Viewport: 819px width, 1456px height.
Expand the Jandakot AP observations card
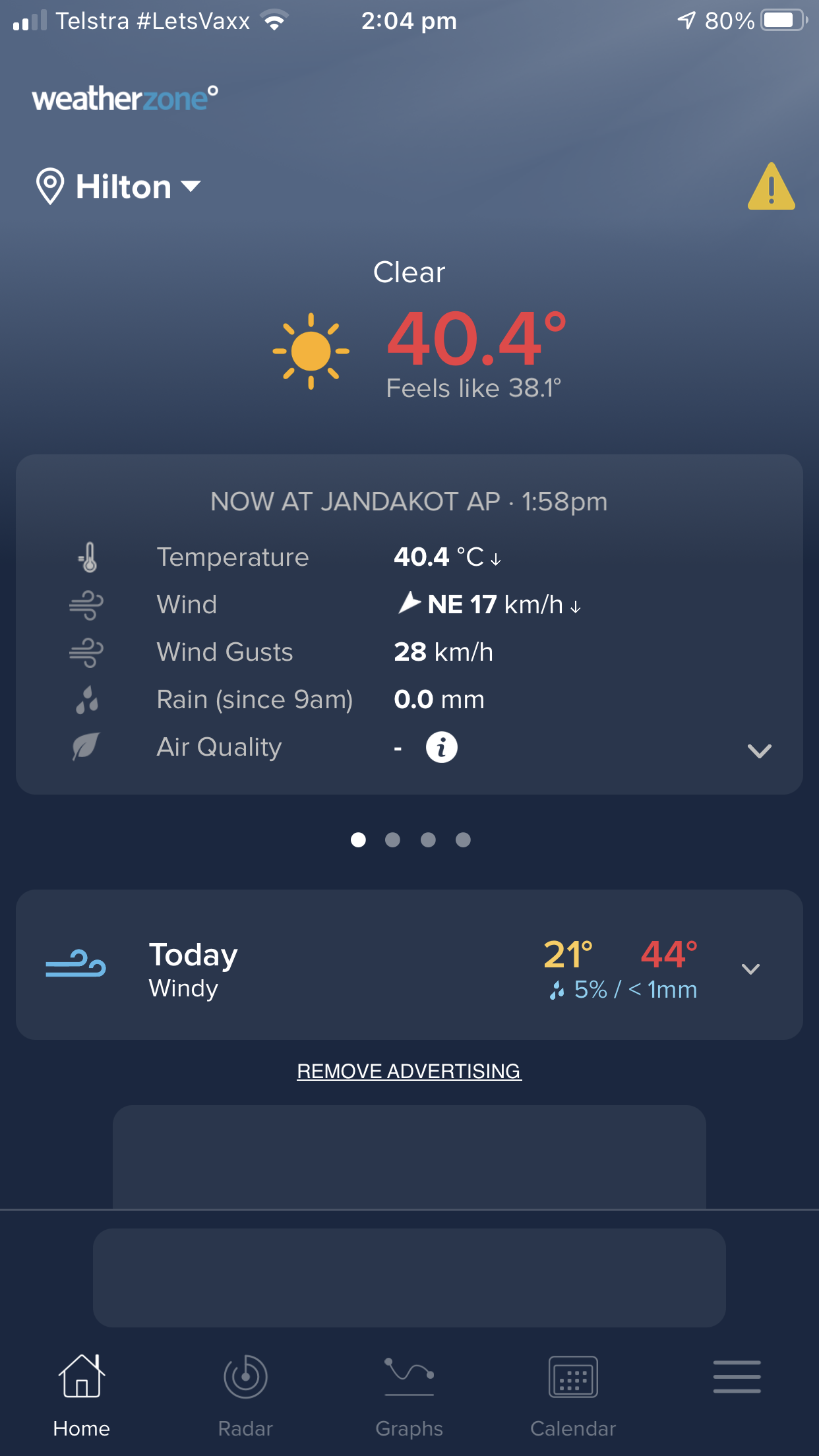[759, 750]
